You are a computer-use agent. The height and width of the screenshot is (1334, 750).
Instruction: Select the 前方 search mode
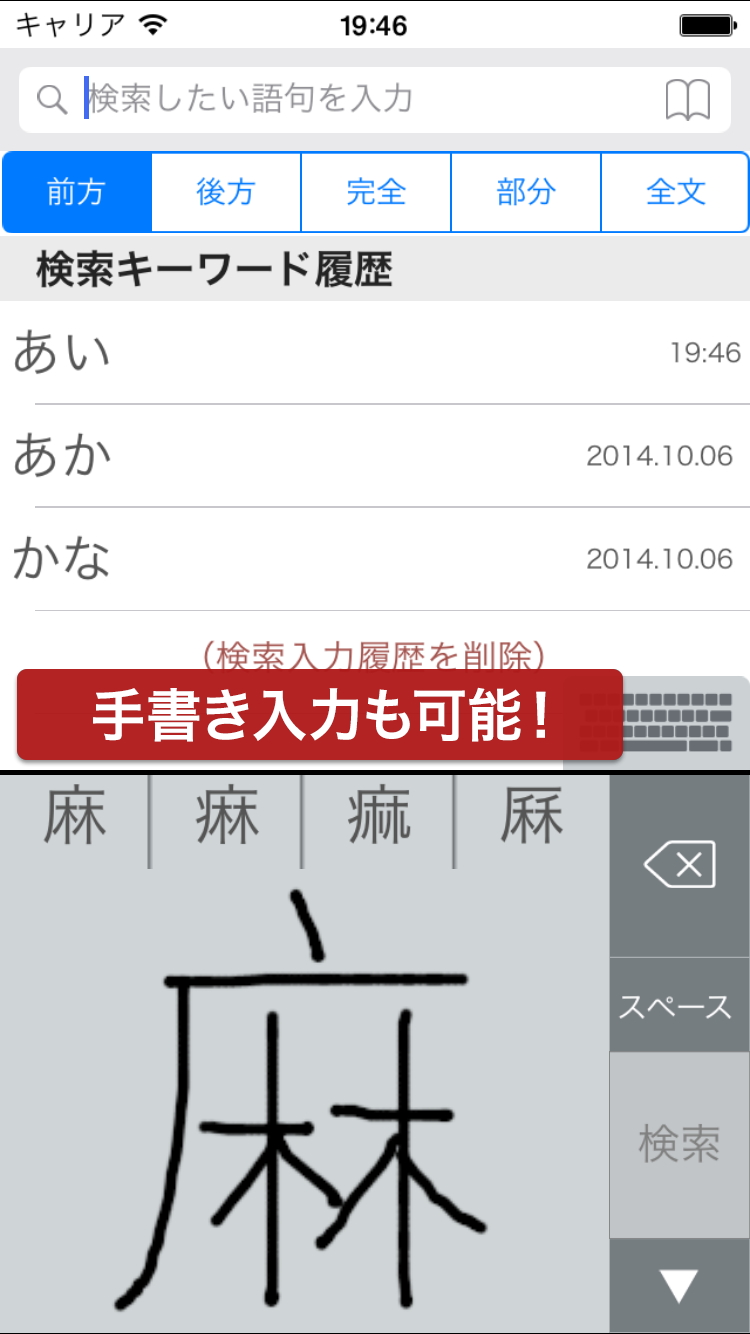pyautogui.click(x=77, y=192)
